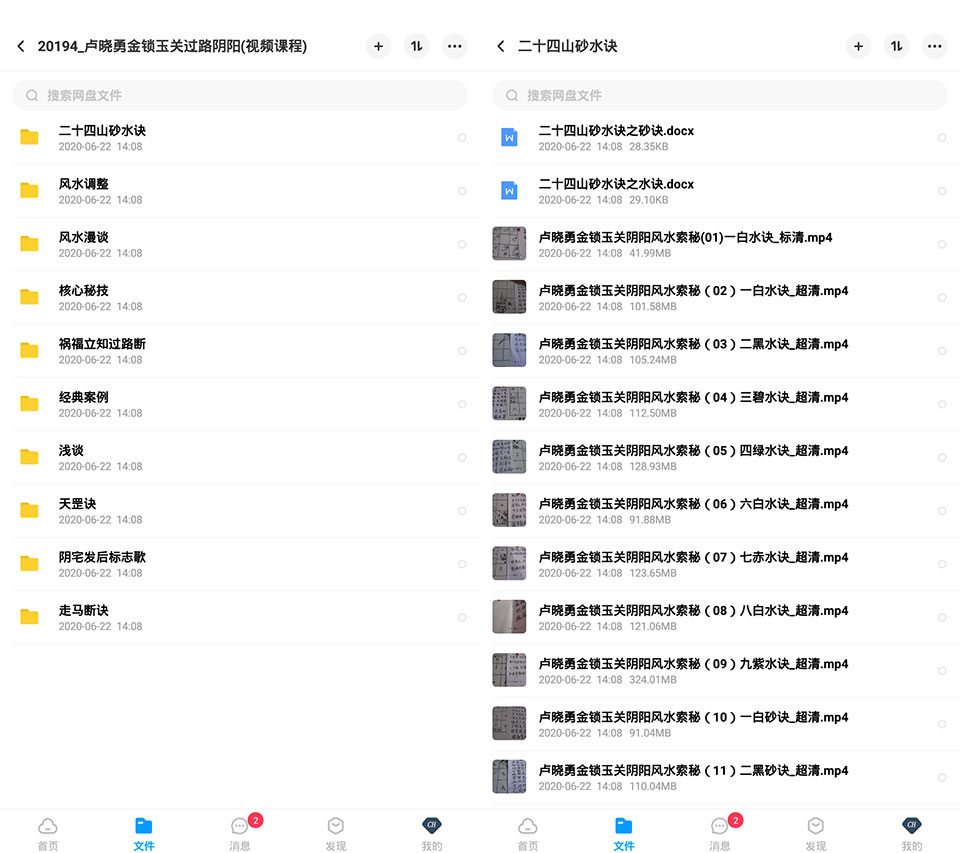Open the 经典案例 folder
Viewport: 960px width, 853px height.
[x=240, y=404]
